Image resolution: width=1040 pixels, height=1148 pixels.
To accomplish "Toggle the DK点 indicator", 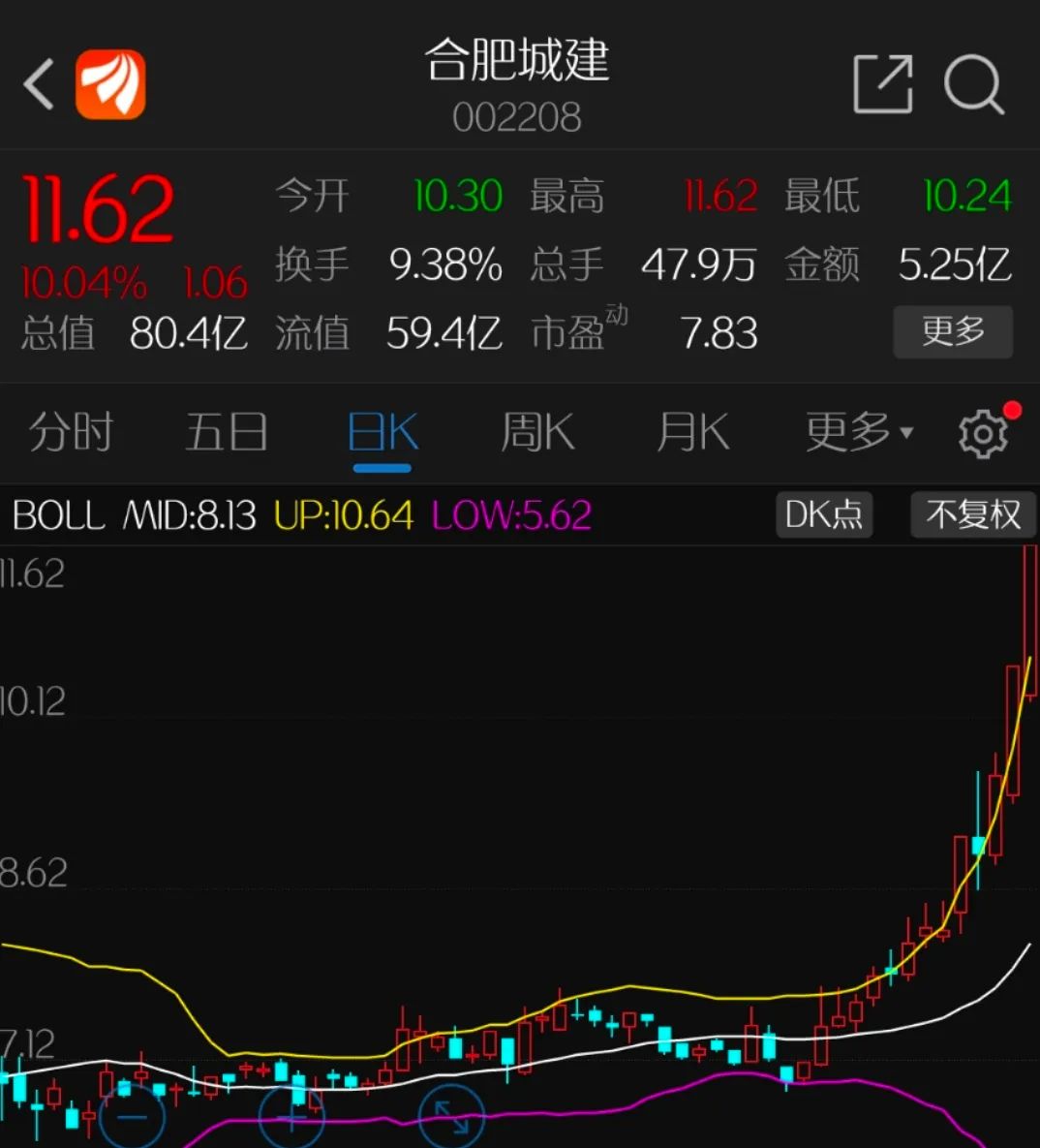I will pyautogui.click(x=824, y=514).
